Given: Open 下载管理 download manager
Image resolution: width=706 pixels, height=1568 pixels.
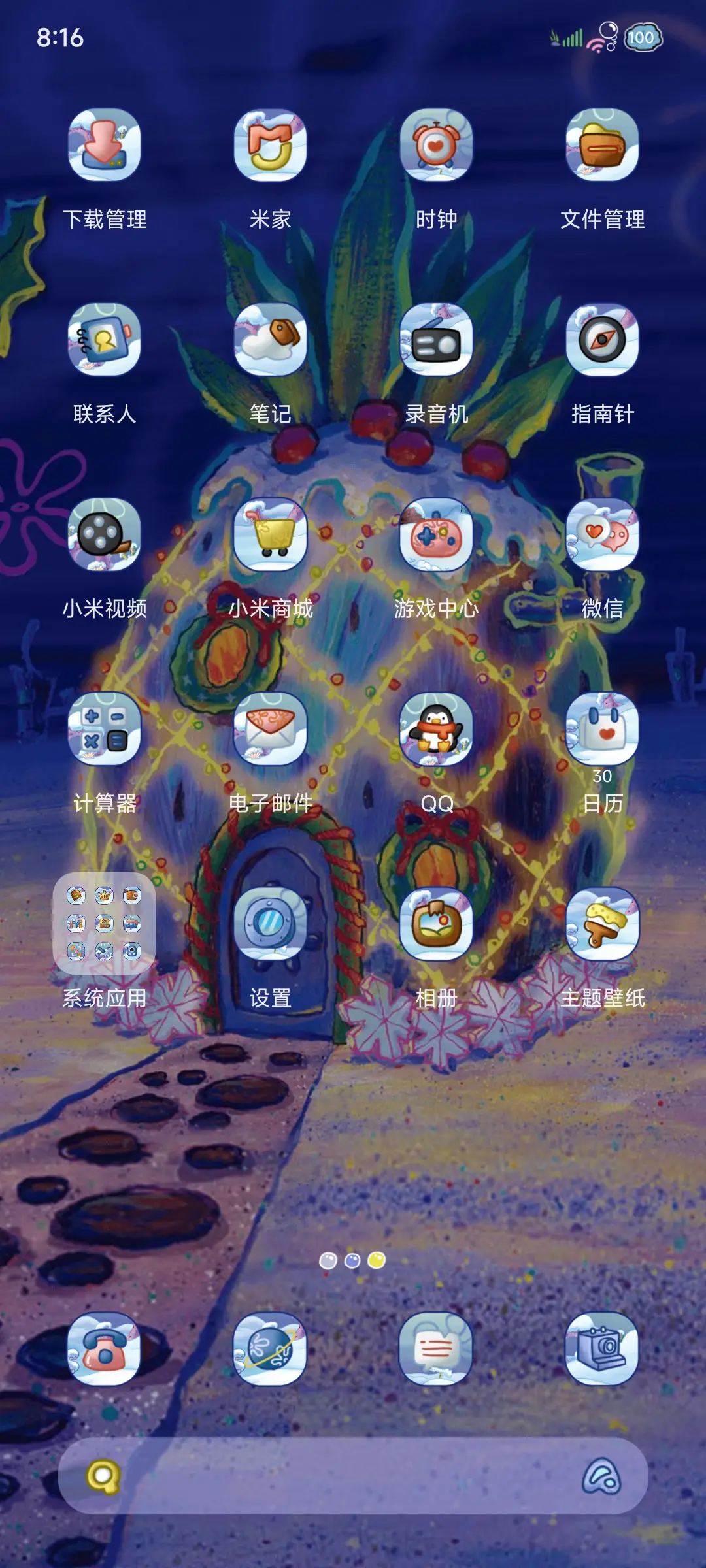Looking at the screenshot, I should (105, 150).
